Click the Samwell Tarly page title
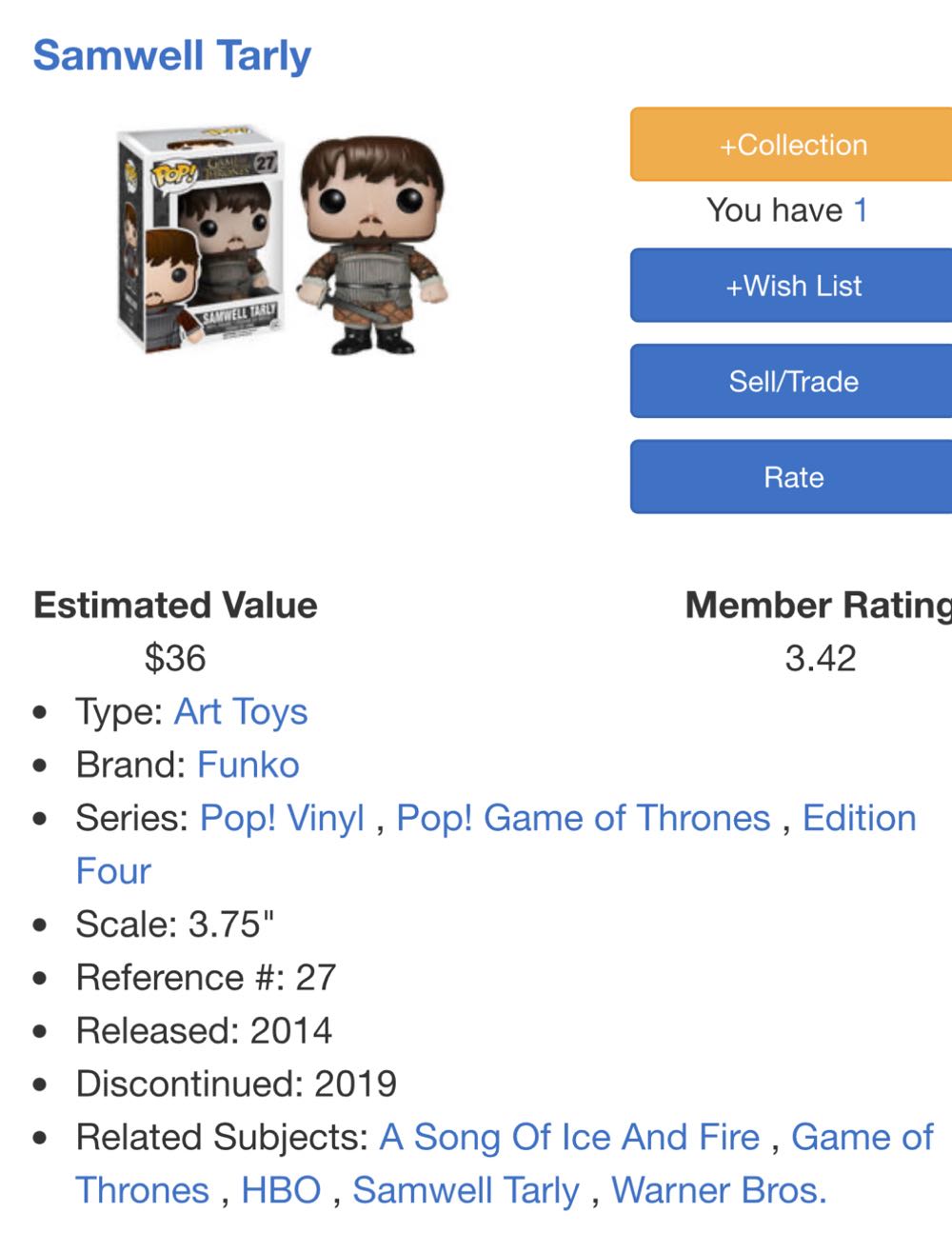The image size is (952, 1233). tap(173, 54)
